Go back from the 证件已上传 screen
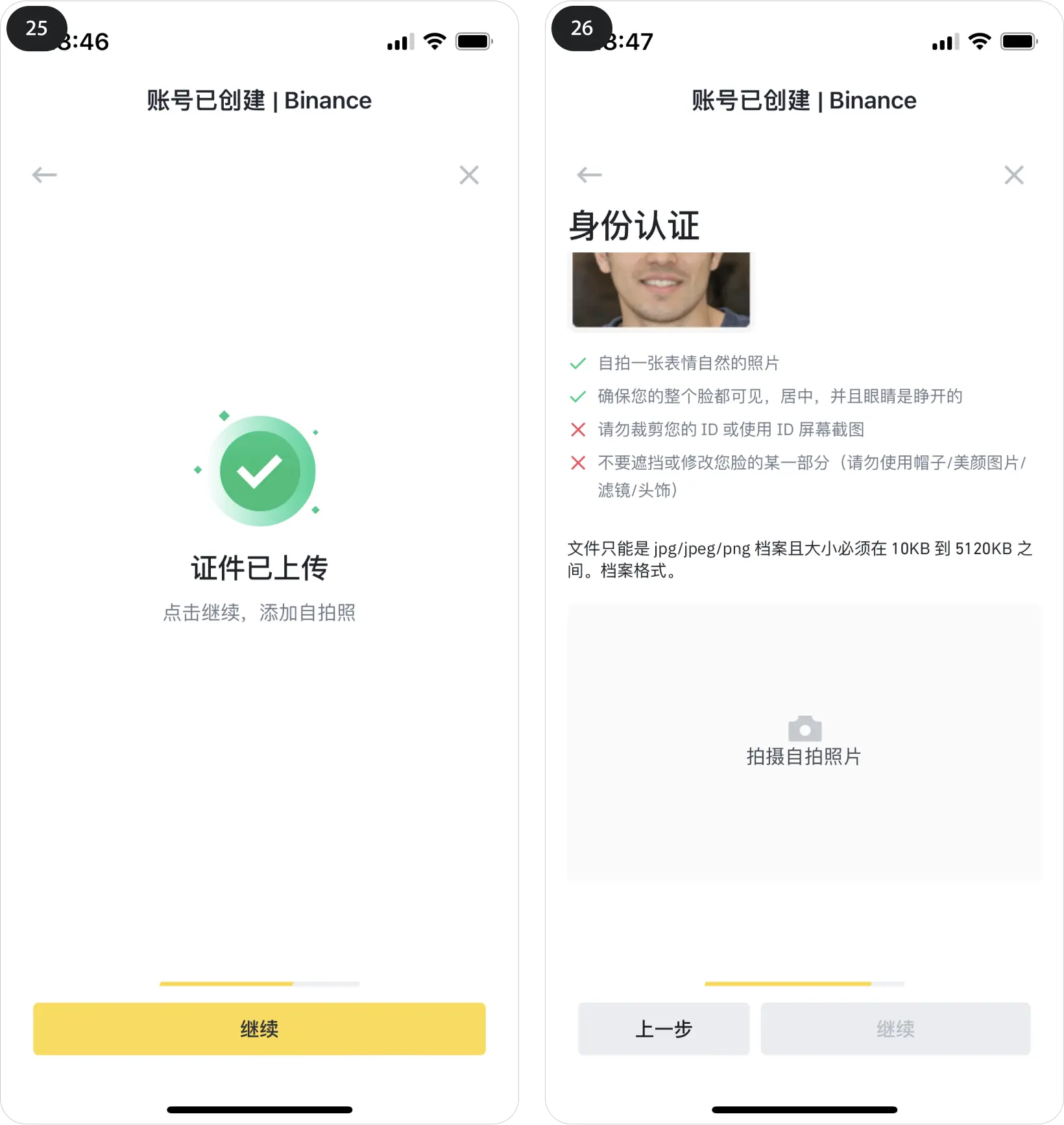Image resolution: width=1064 pixels, height=1125 pixels. [45, 175]
